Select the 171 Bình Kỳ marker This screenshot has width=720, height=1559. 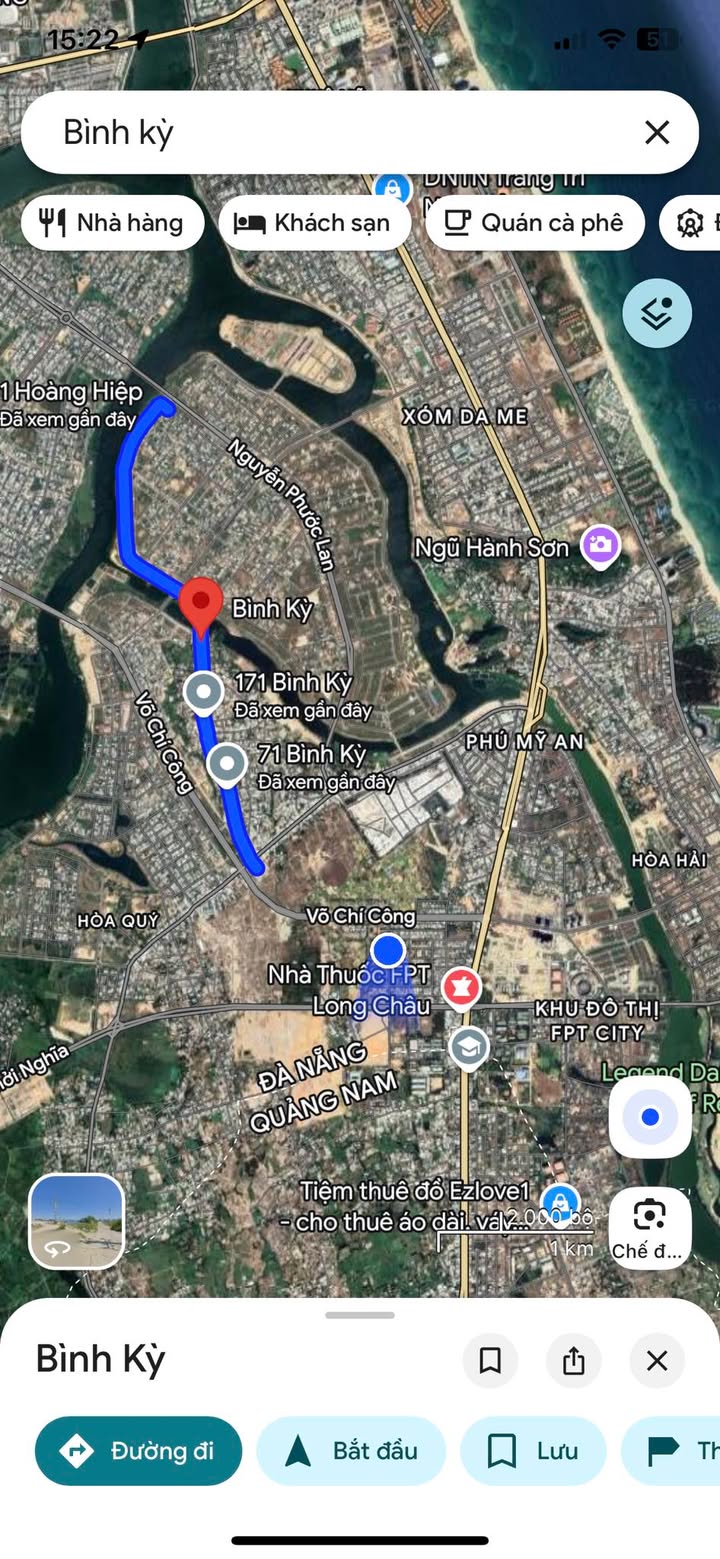click(x=204, y=691)
